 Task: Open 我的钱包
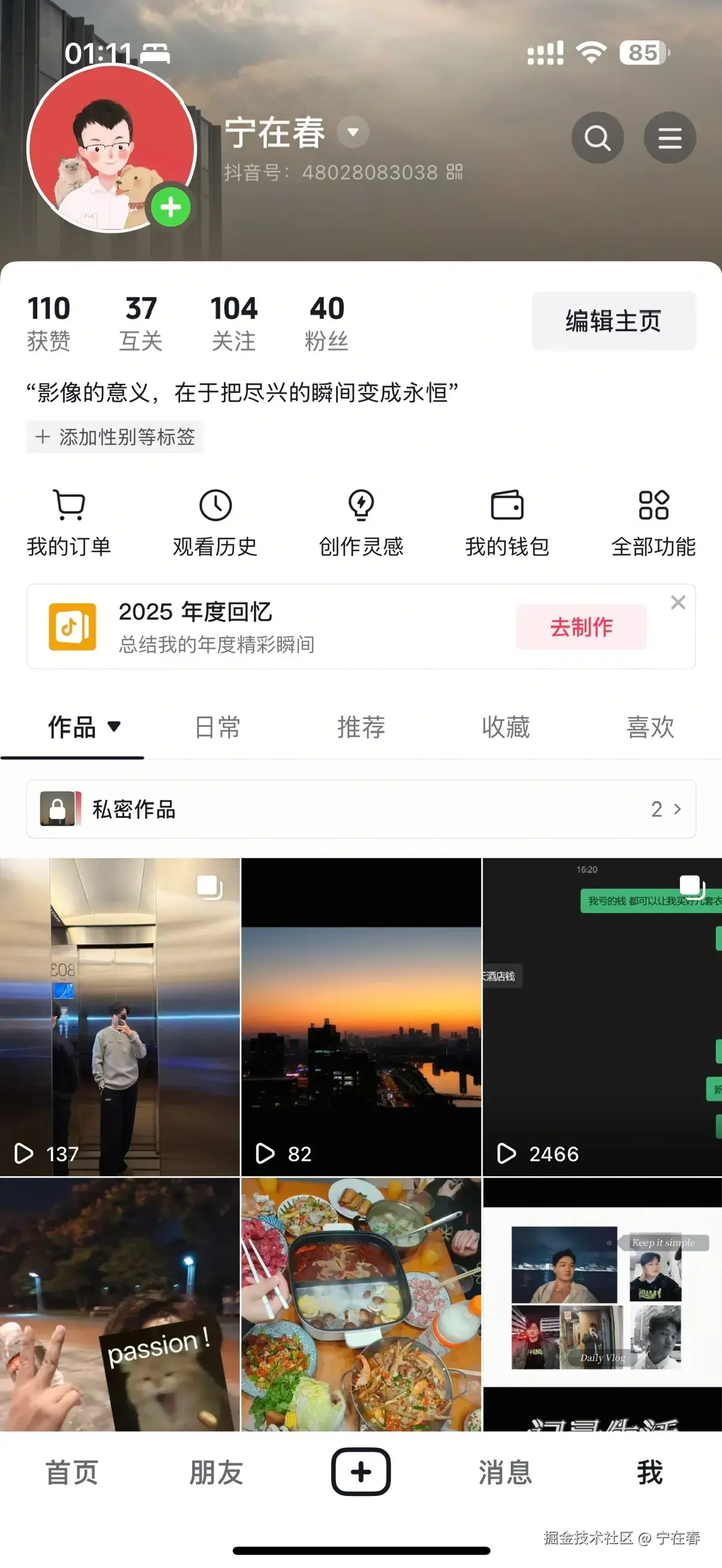click(x=507, y=522)
